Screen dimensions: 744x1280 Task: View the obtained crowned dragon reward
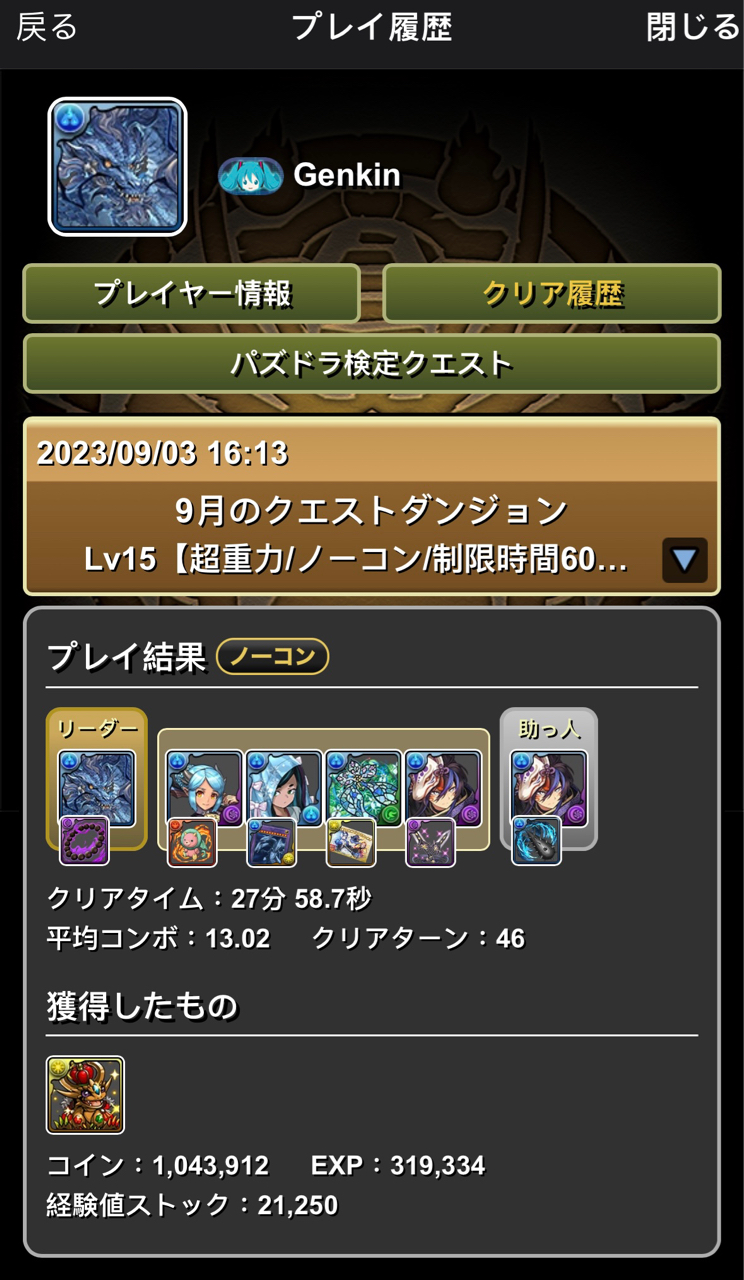coord(85,1095)
